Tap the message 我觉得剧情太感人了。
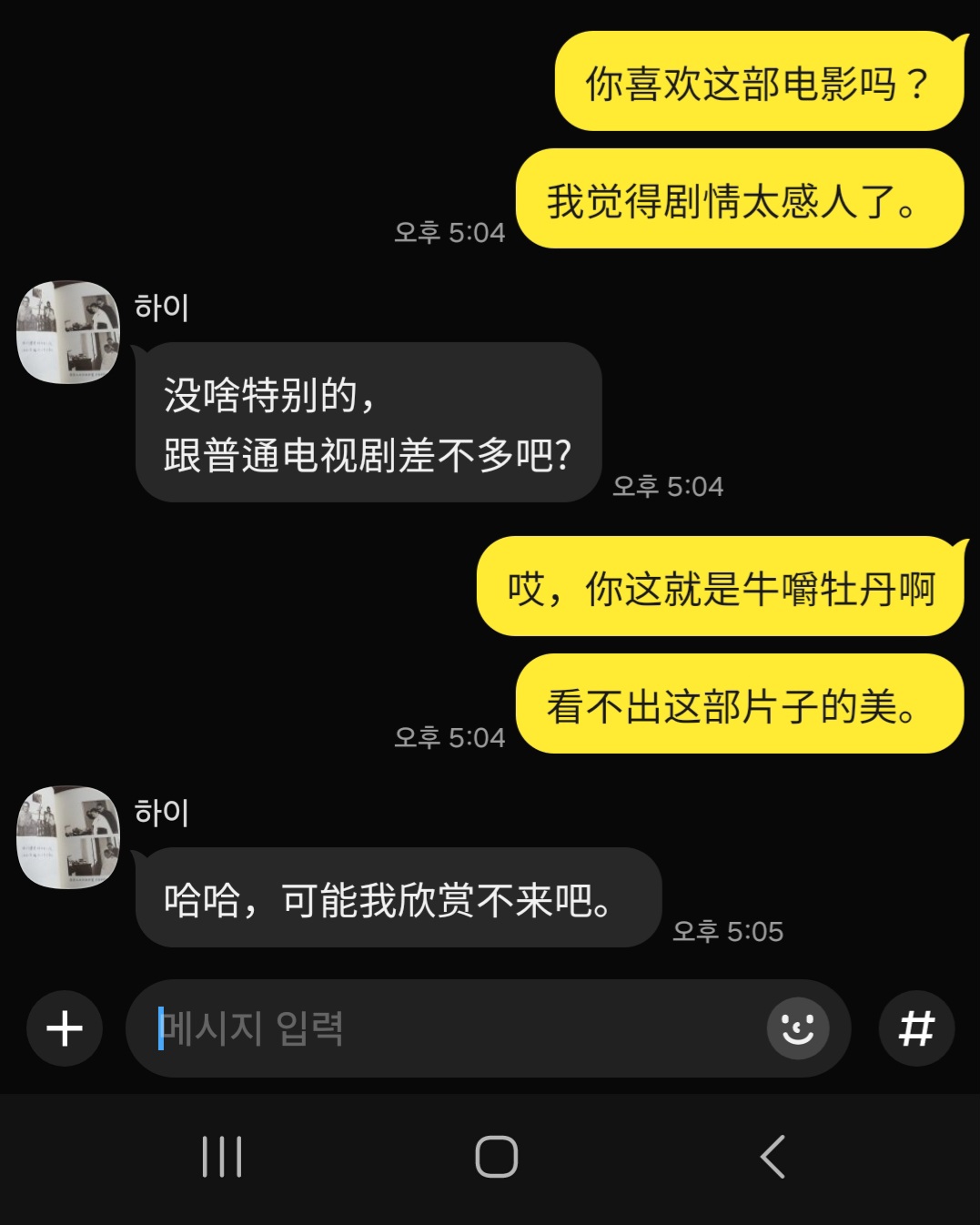The height and width of the screenshot is (1225, 980). [x=737, y=199]
